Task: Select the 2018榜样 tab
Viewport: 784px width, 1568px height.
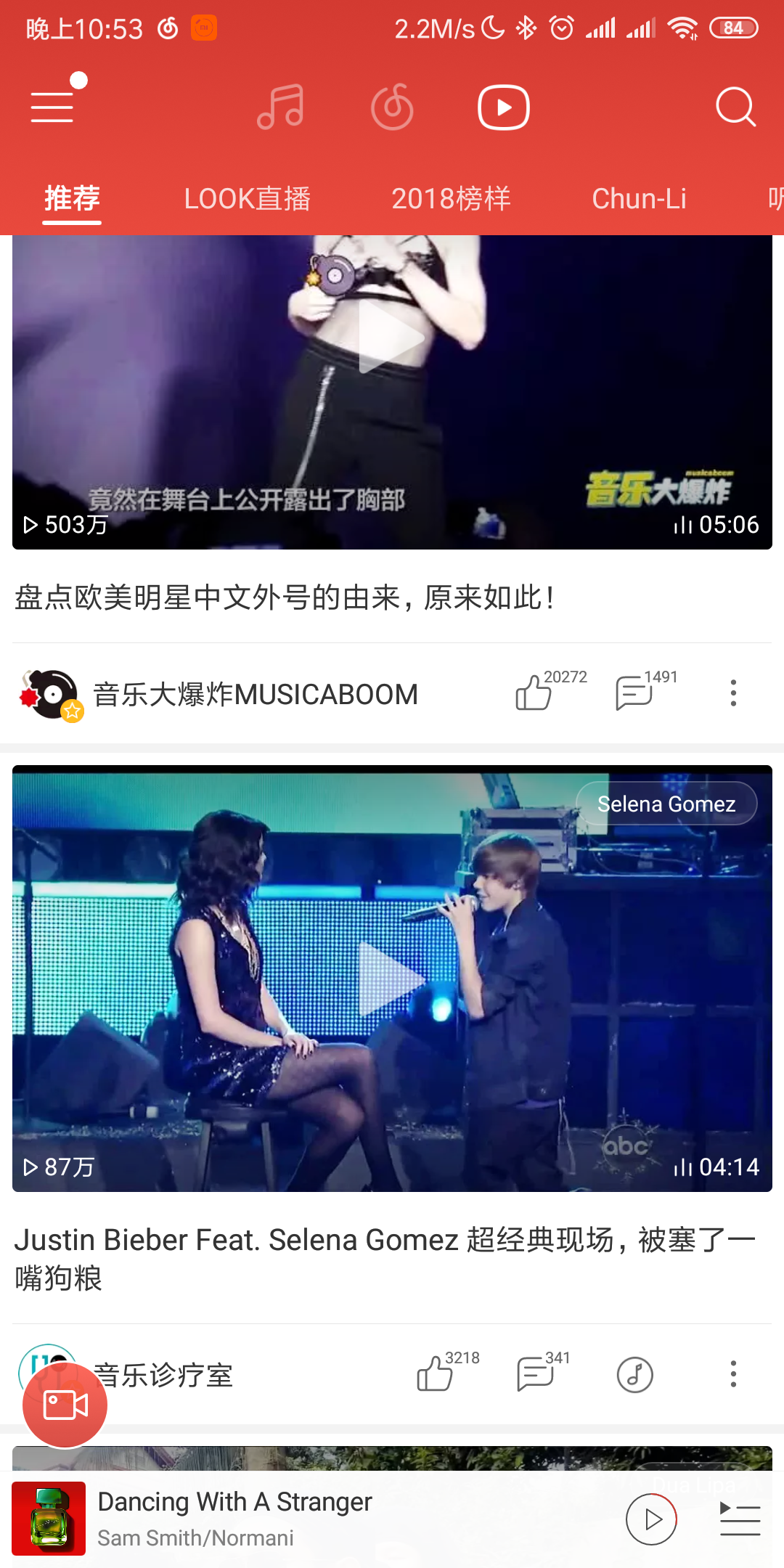Action: point(451,198)
